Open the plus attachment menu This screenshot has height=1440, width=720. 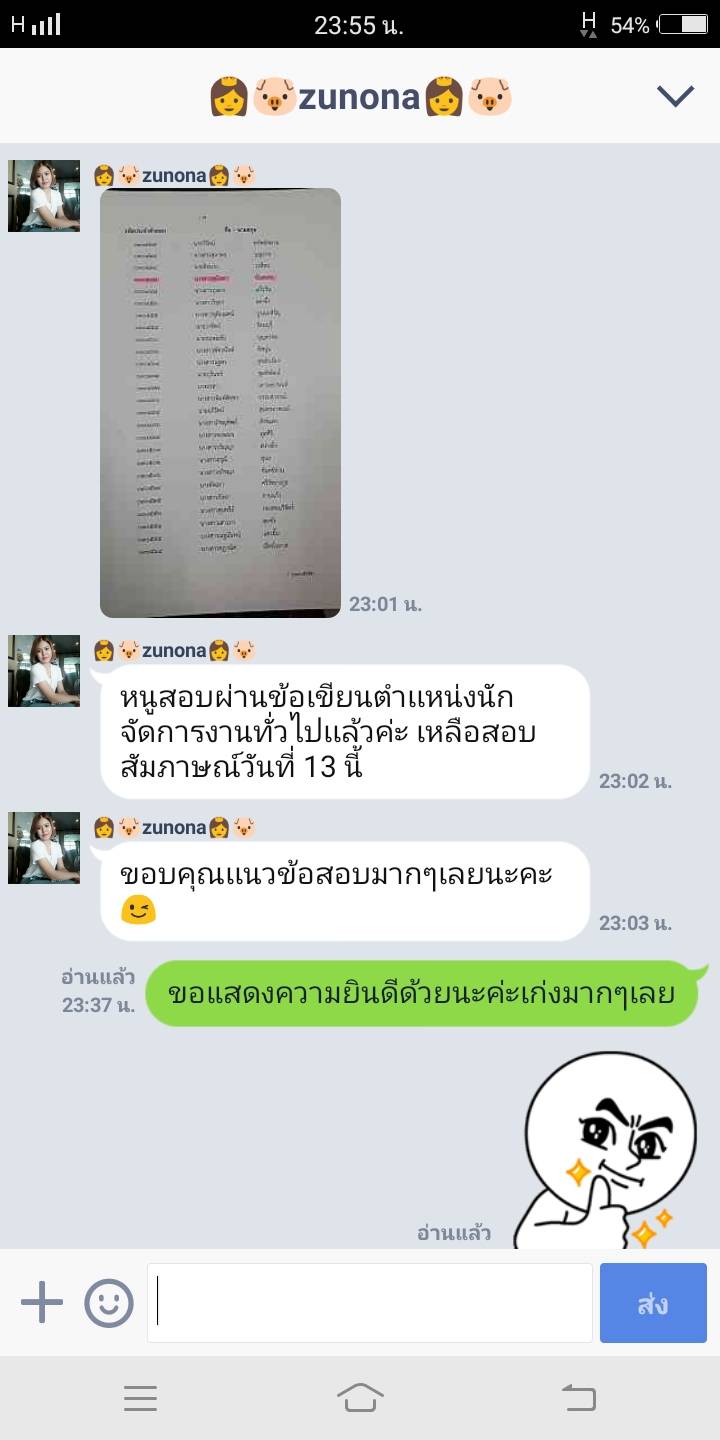[x=42, y=1303]
